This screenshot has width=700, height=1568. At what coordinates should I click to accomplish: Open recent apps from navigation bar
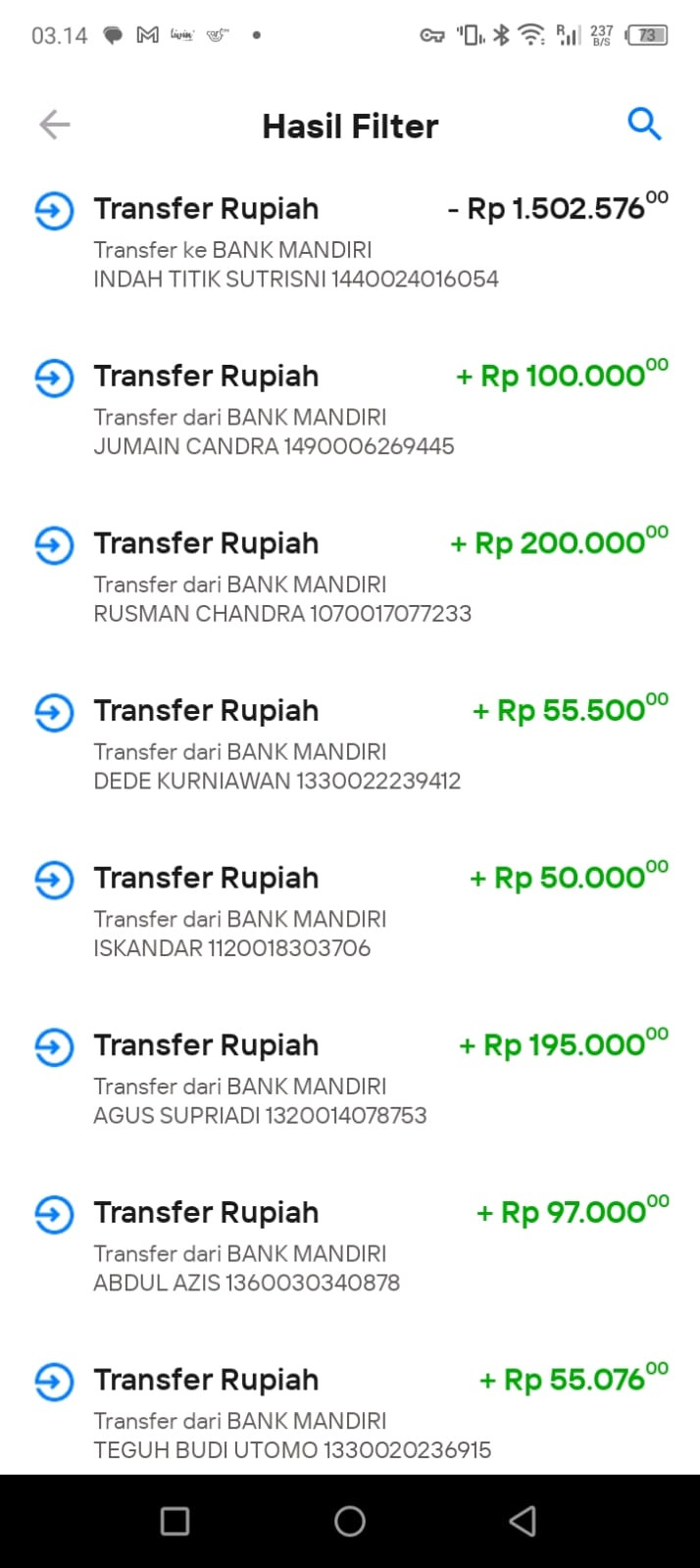coord(175,1521)
